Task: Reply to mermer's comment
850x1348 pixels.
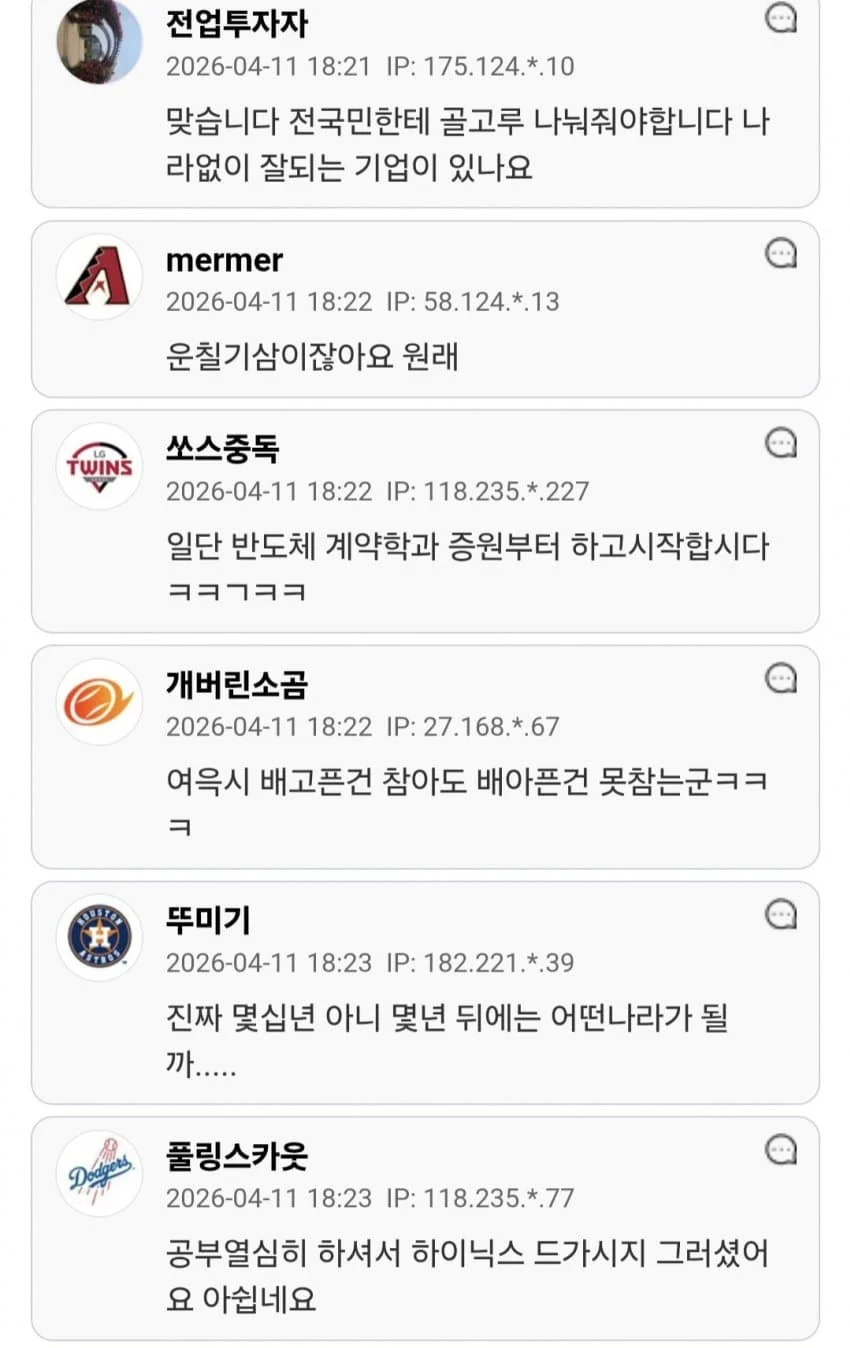Action: [781, 254]
